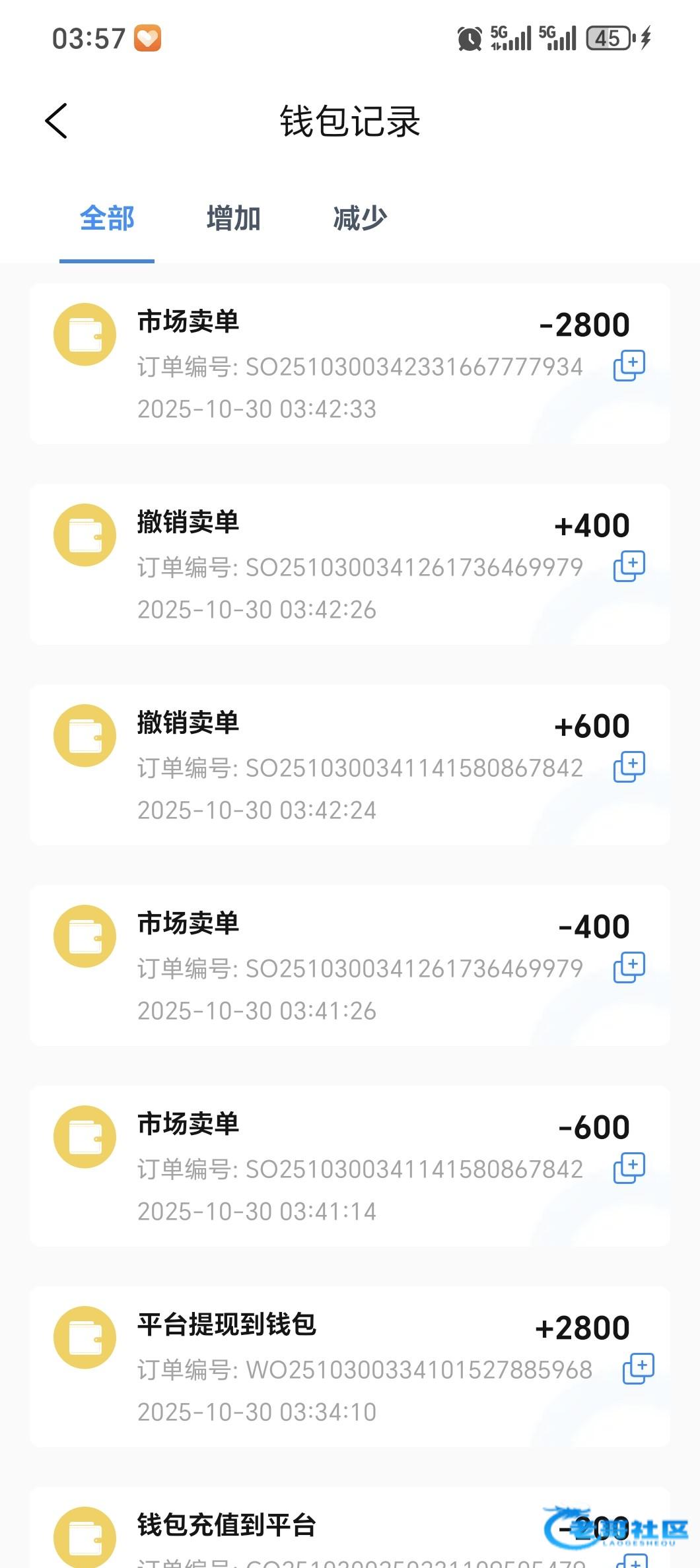The width and height of the screenshot is (700, 1568).
Task: Switch to the 全部 tab
Action: pos(107,218)
